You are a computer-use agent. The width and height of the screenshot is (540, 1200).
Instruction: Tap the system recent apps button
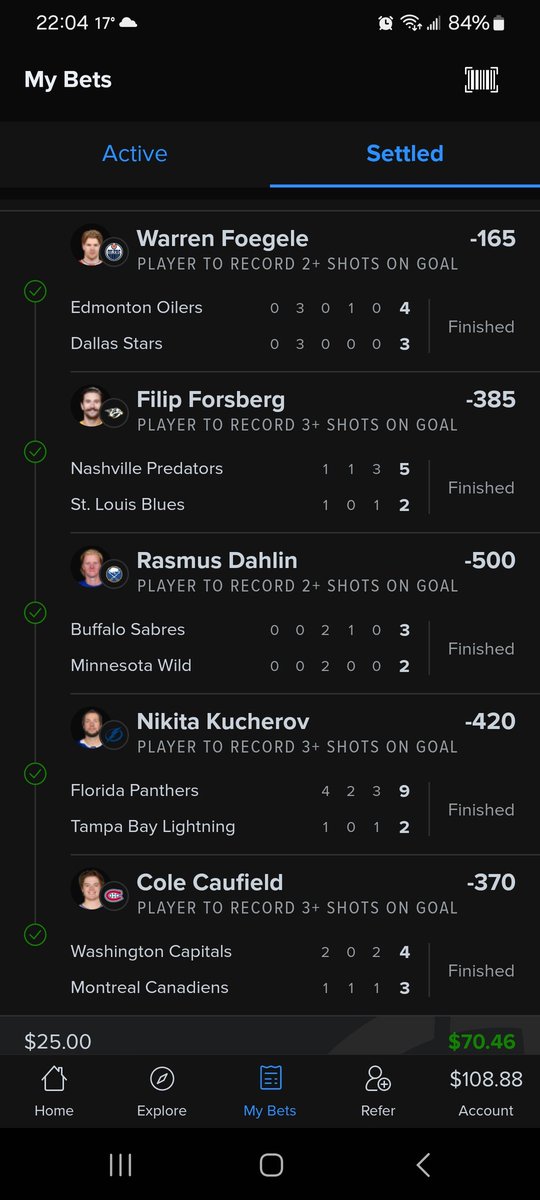120,1164
